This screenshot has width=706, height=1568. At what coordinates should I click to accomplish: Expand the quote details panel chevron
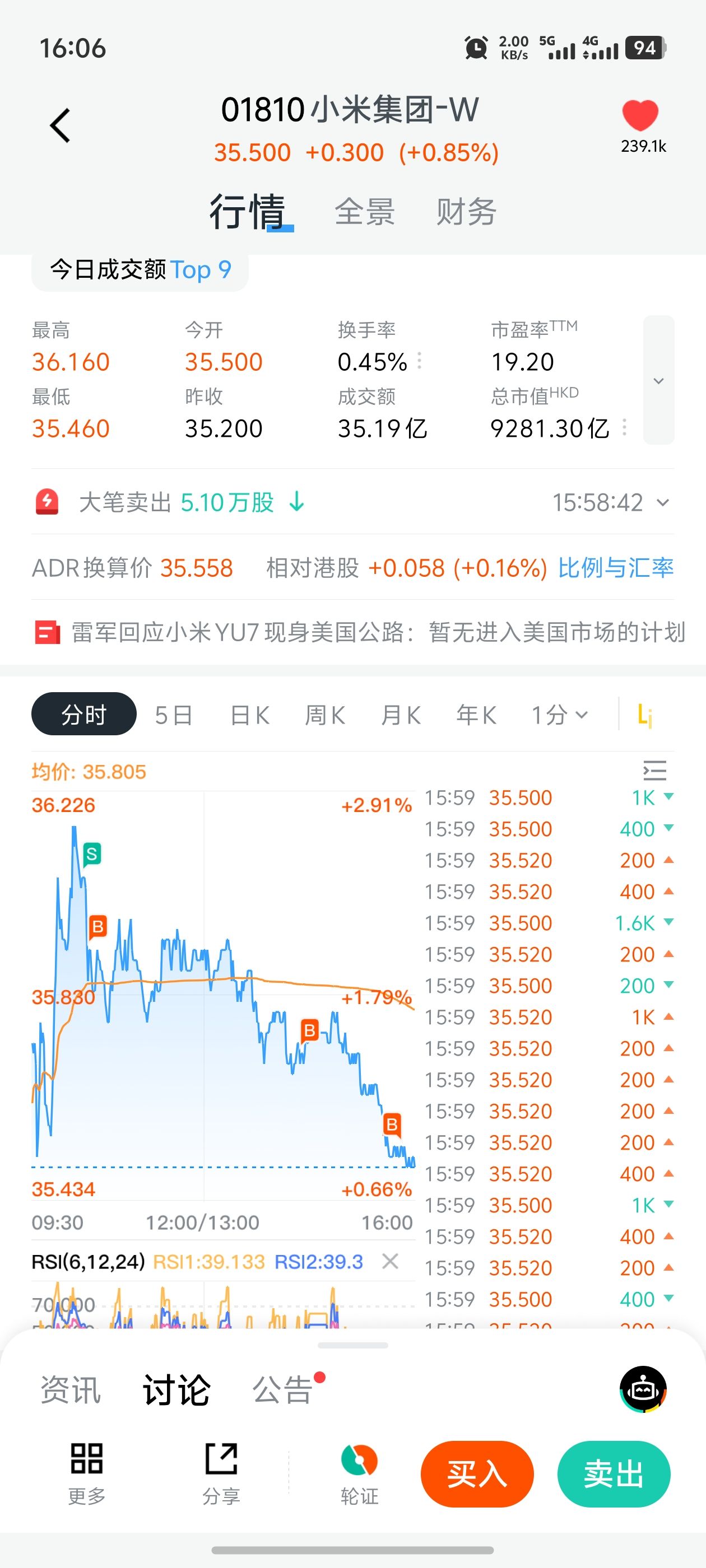tap(658, 381)
